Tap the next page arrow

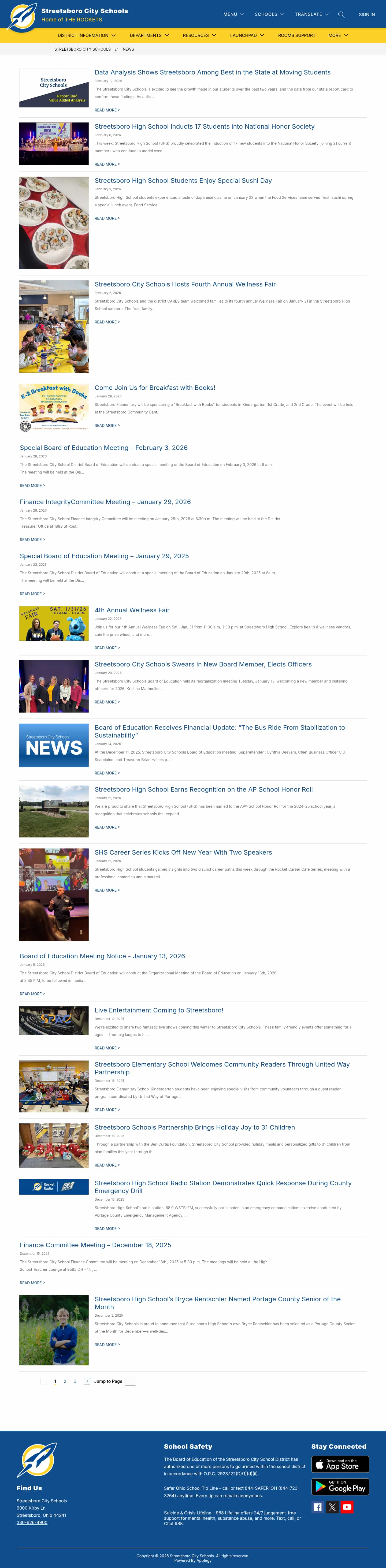pos(87,1381)
